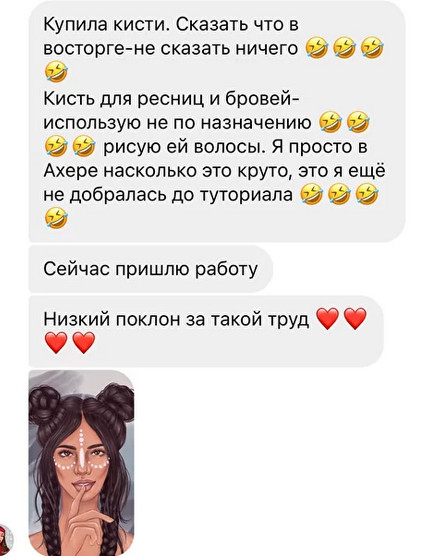Viewport: 421px width, 556px height.
Task: Open the illustration of the girl with hair buns
Action: (x=81, y=462)
